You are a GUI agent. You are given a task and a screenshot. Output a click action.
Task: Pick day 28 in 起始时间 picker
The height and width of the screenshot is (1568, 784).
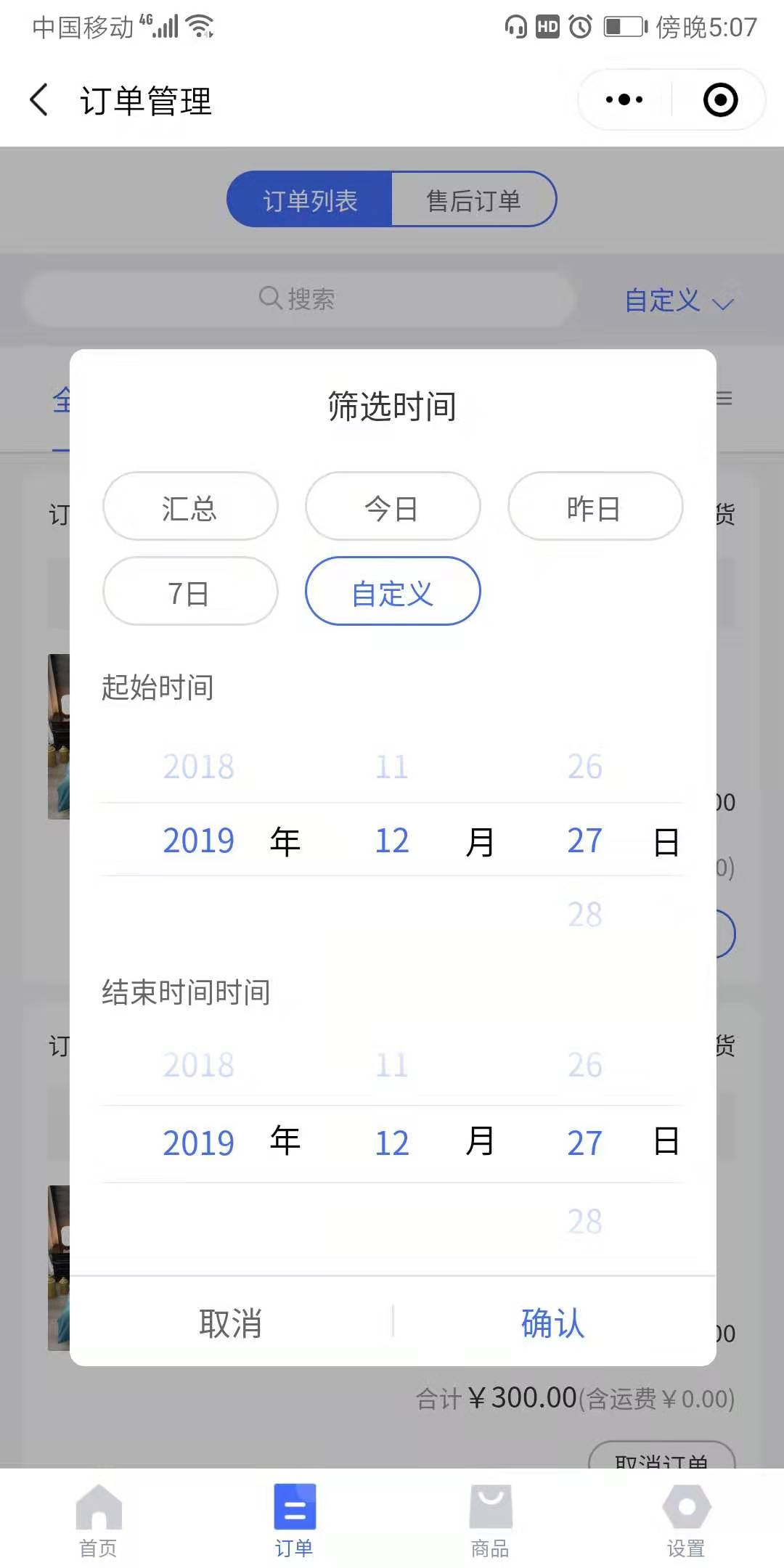tap(584, 915)
